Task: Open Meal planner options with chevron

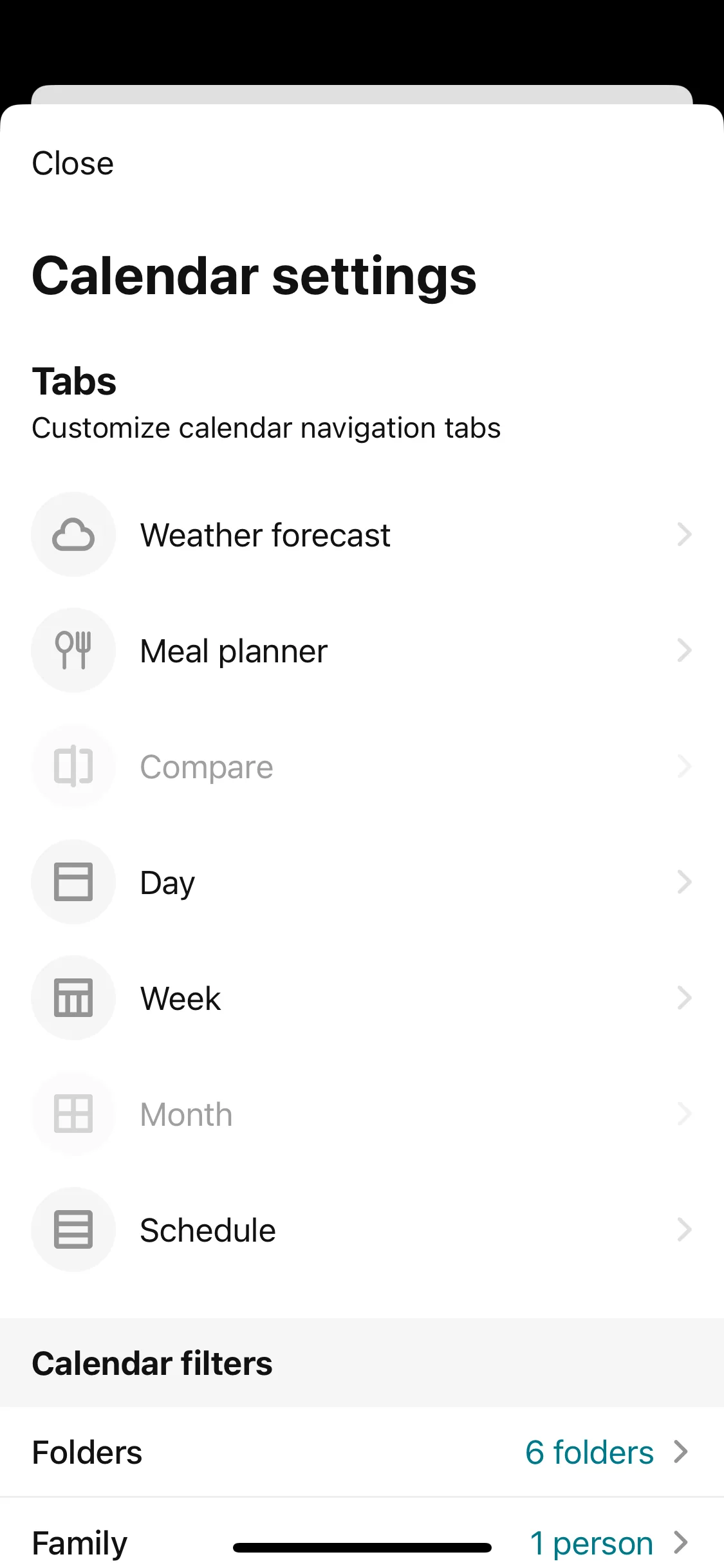Action: [684, 650]
